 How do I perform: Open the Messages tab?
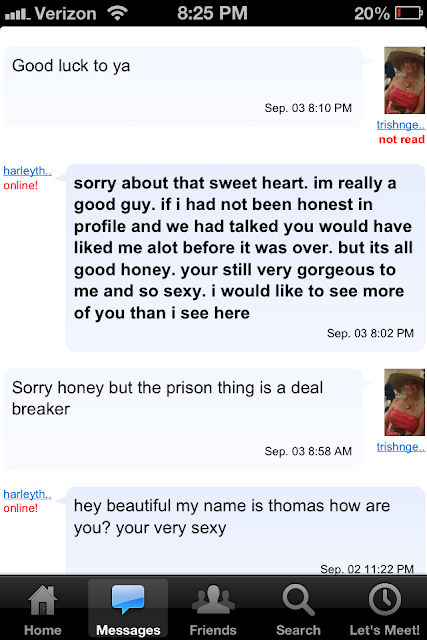[x=128, y=609]
